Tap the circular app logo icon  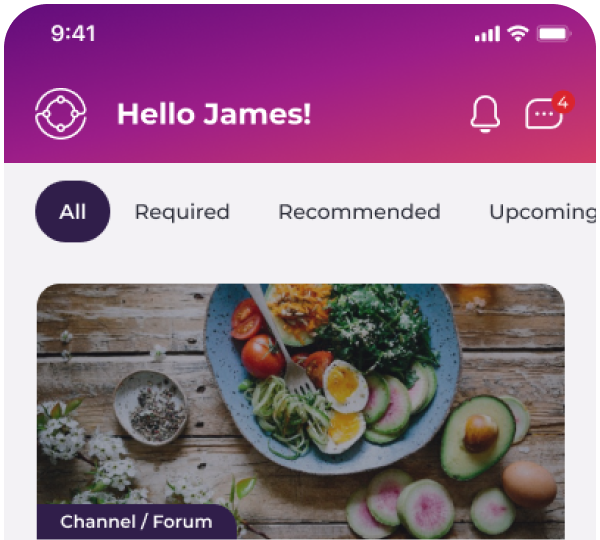coord(60,114)
